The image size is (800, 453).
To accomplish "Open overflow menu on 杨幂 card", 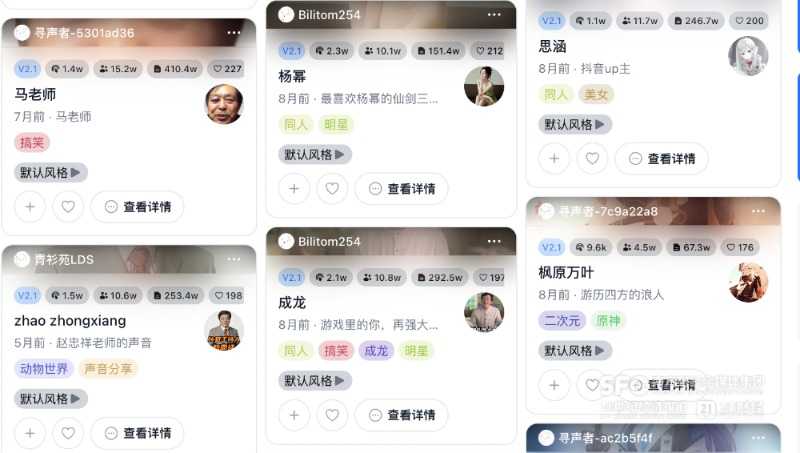I will tap(494, 15).
